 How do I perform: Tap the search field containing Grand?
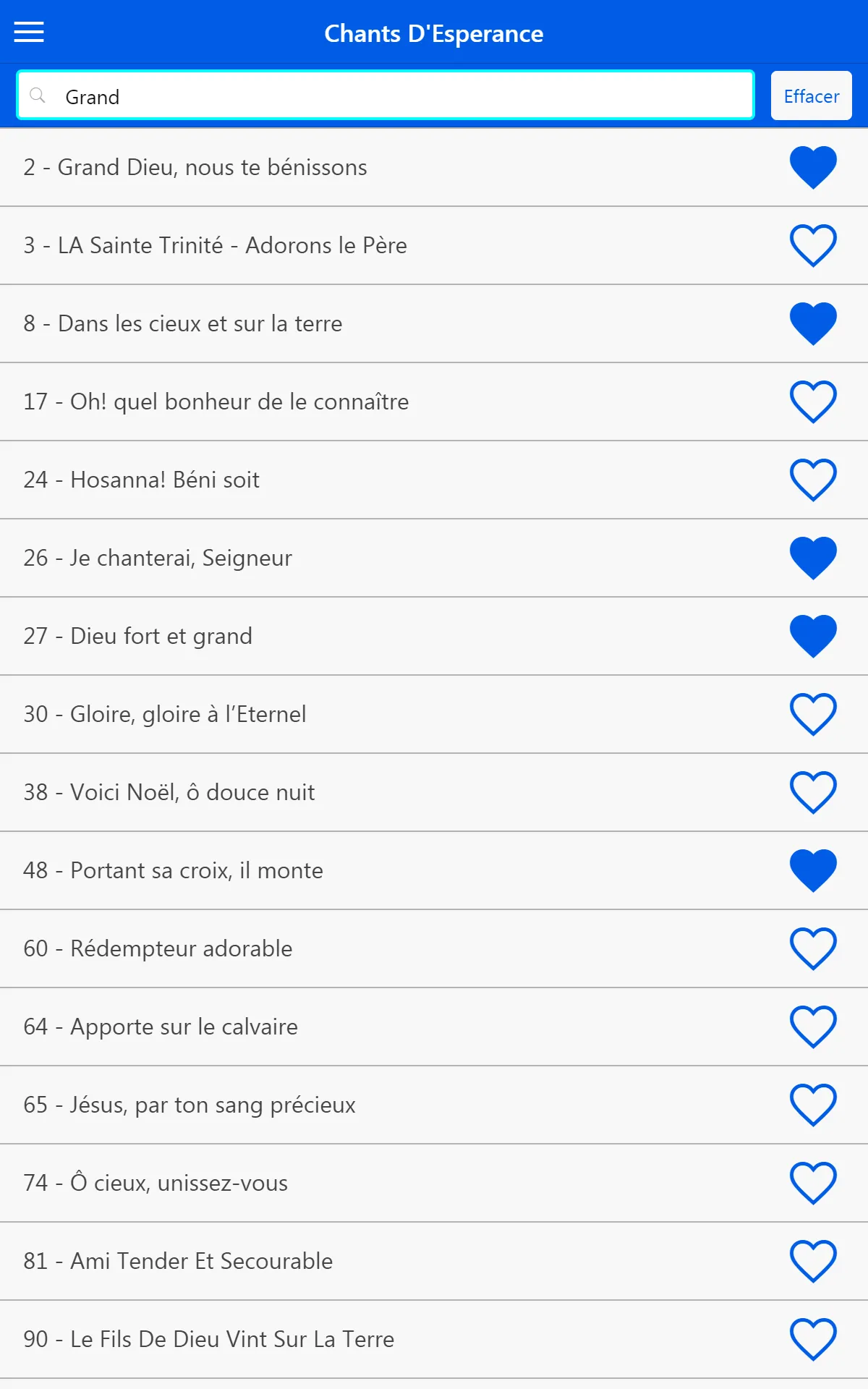[x=386, y=95]
